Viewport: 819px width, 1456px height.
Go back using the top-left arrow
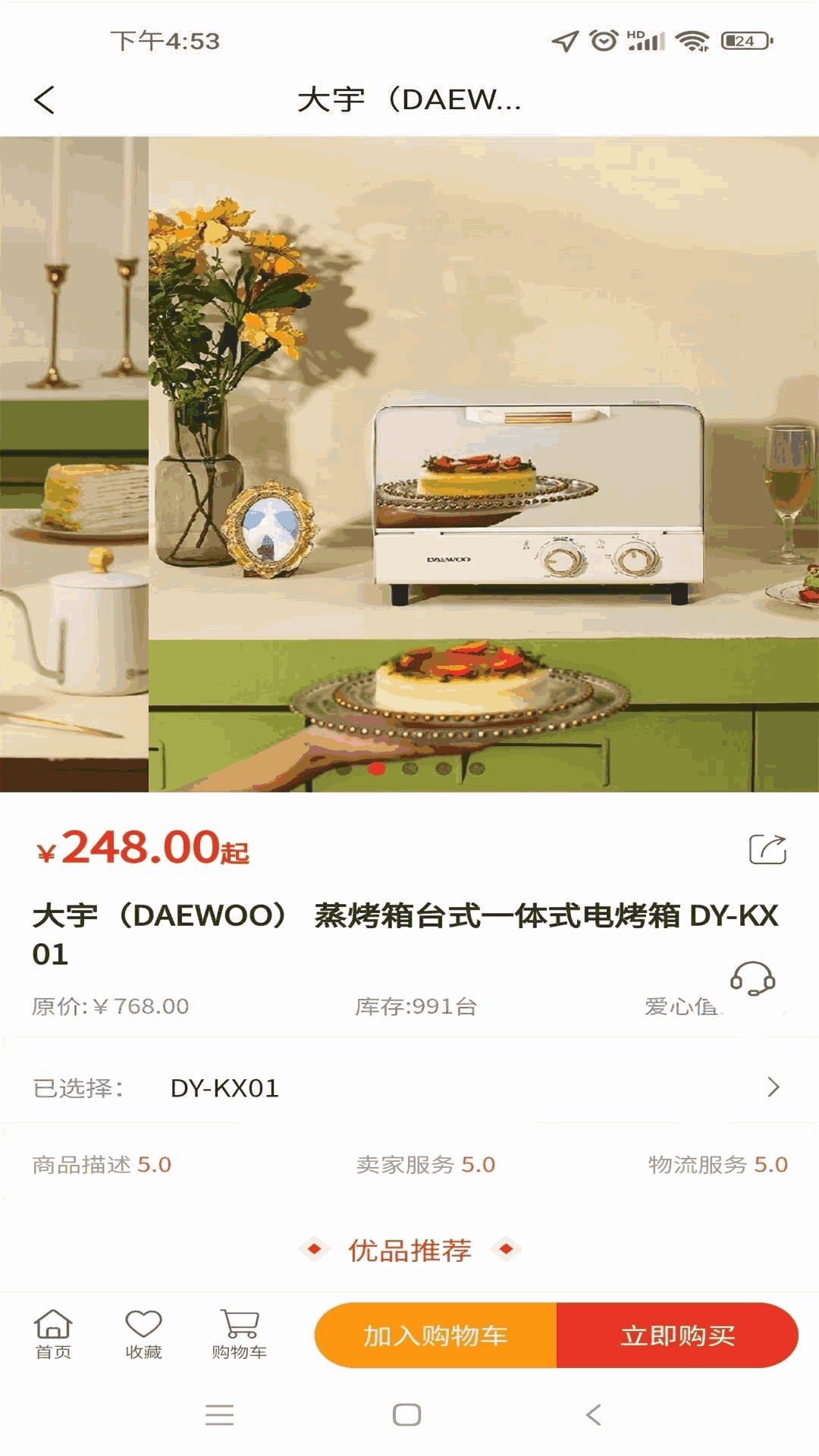click(x=45, y=99)
